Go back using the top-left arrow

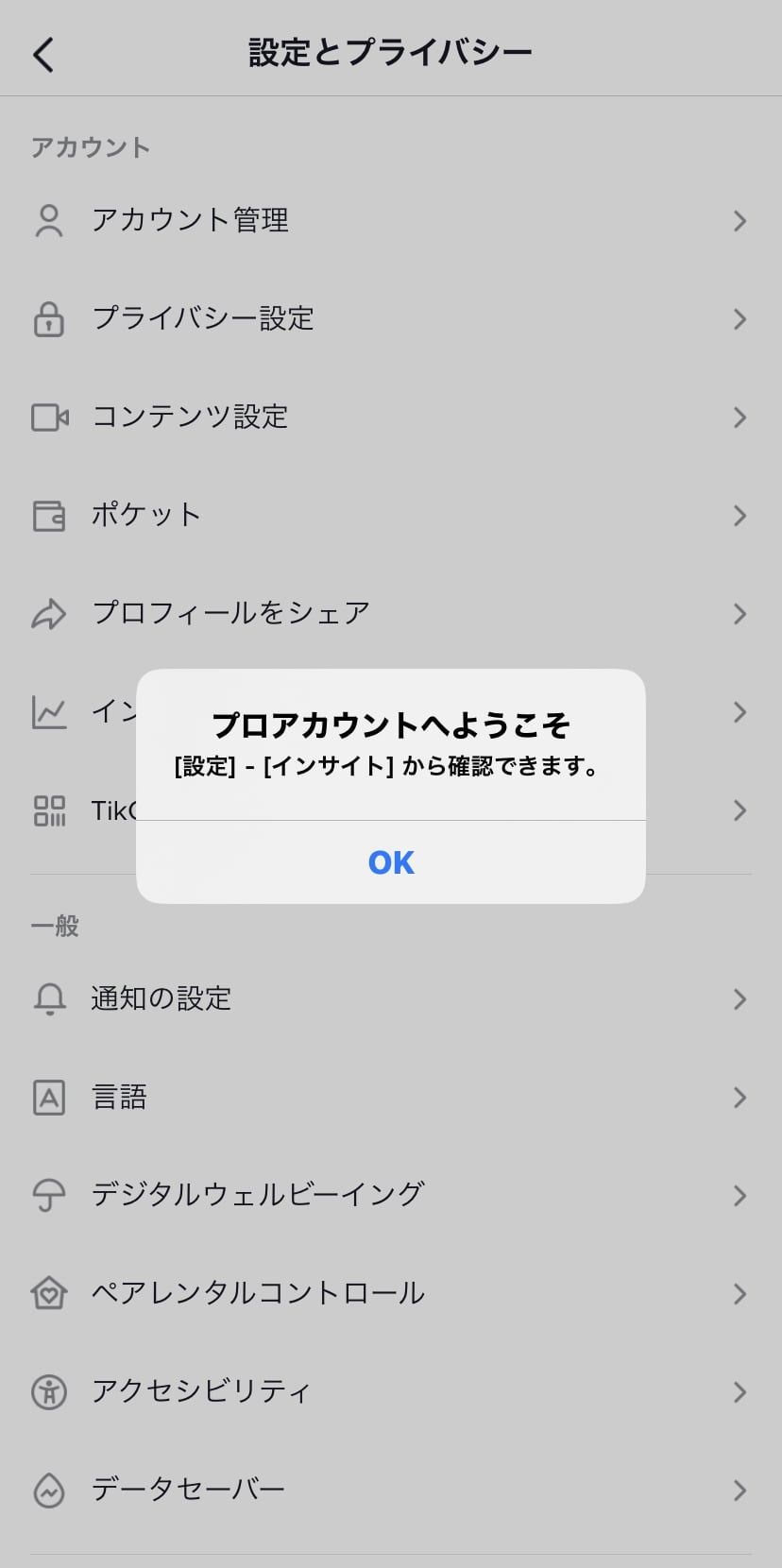[43, 54]
